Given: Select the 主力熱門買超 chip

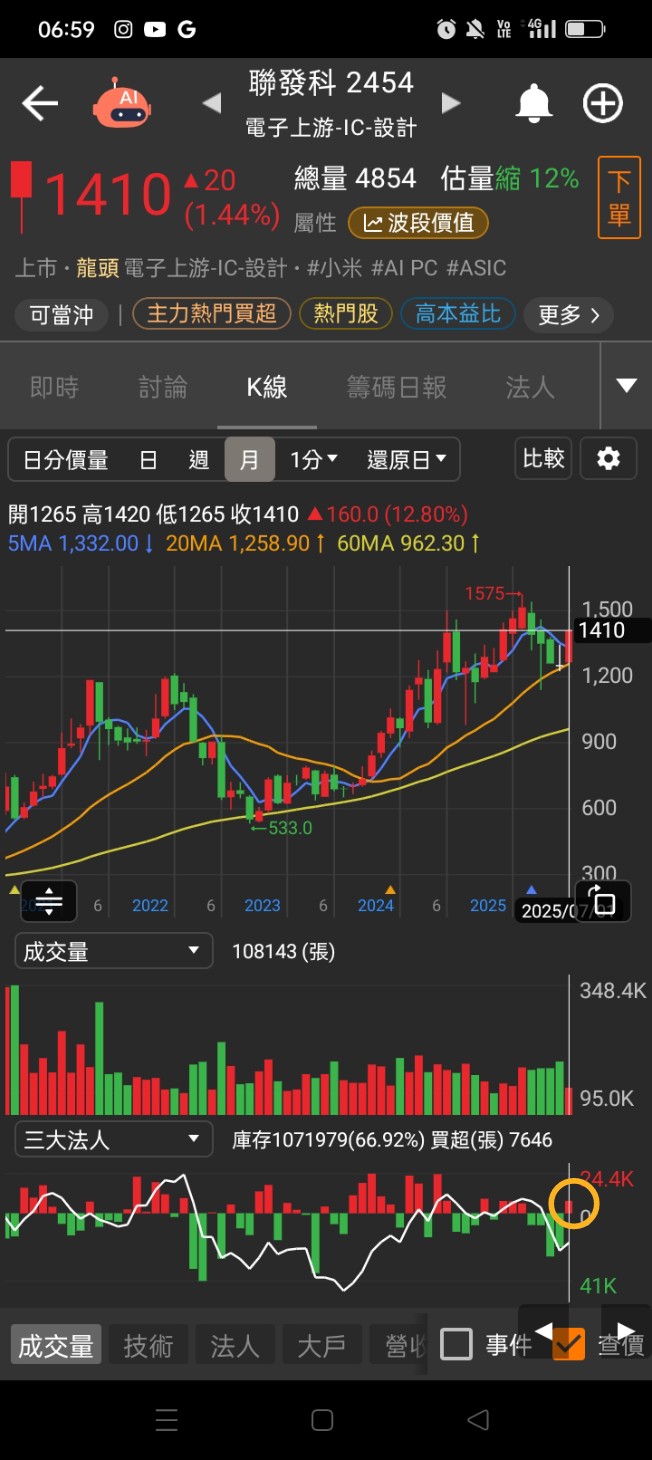Looking at the screenshot, I should coord(211,314).
